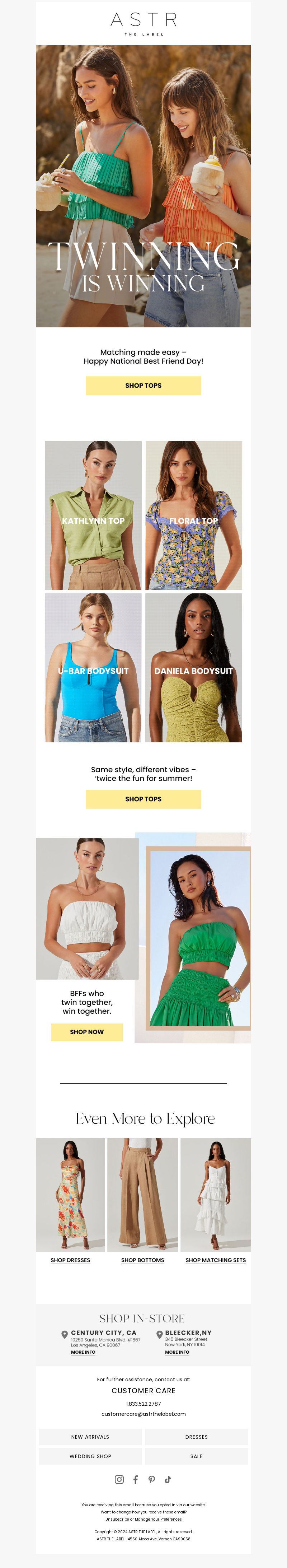Screen dimensions: 287x1568
Task: Go to Shop Matching Sets
Action: (x=216, y=1260)
